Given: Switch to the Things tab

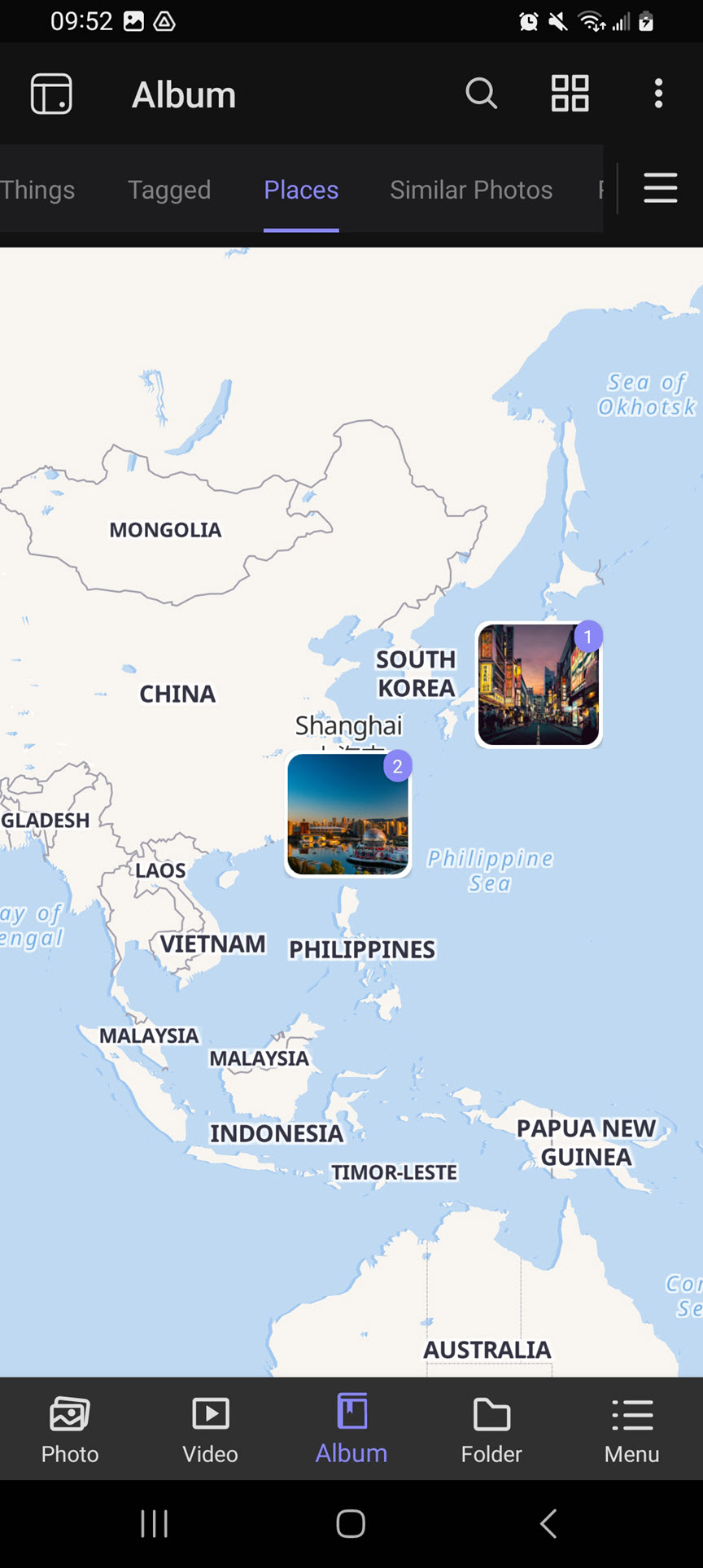Looking at the screenshot, I should 37,190.
